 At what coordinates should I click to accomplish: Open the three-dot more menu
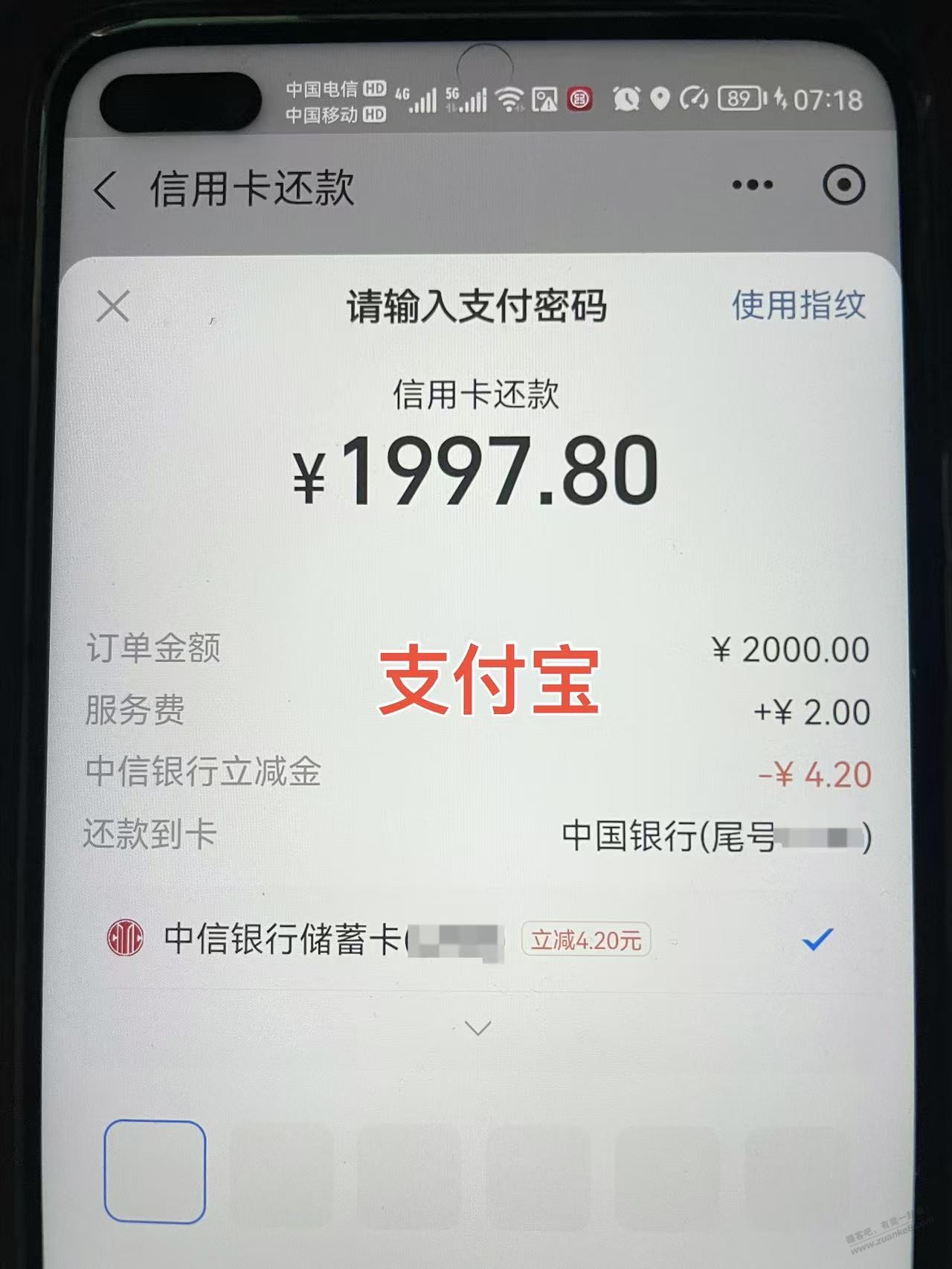[x=752, y=185]
